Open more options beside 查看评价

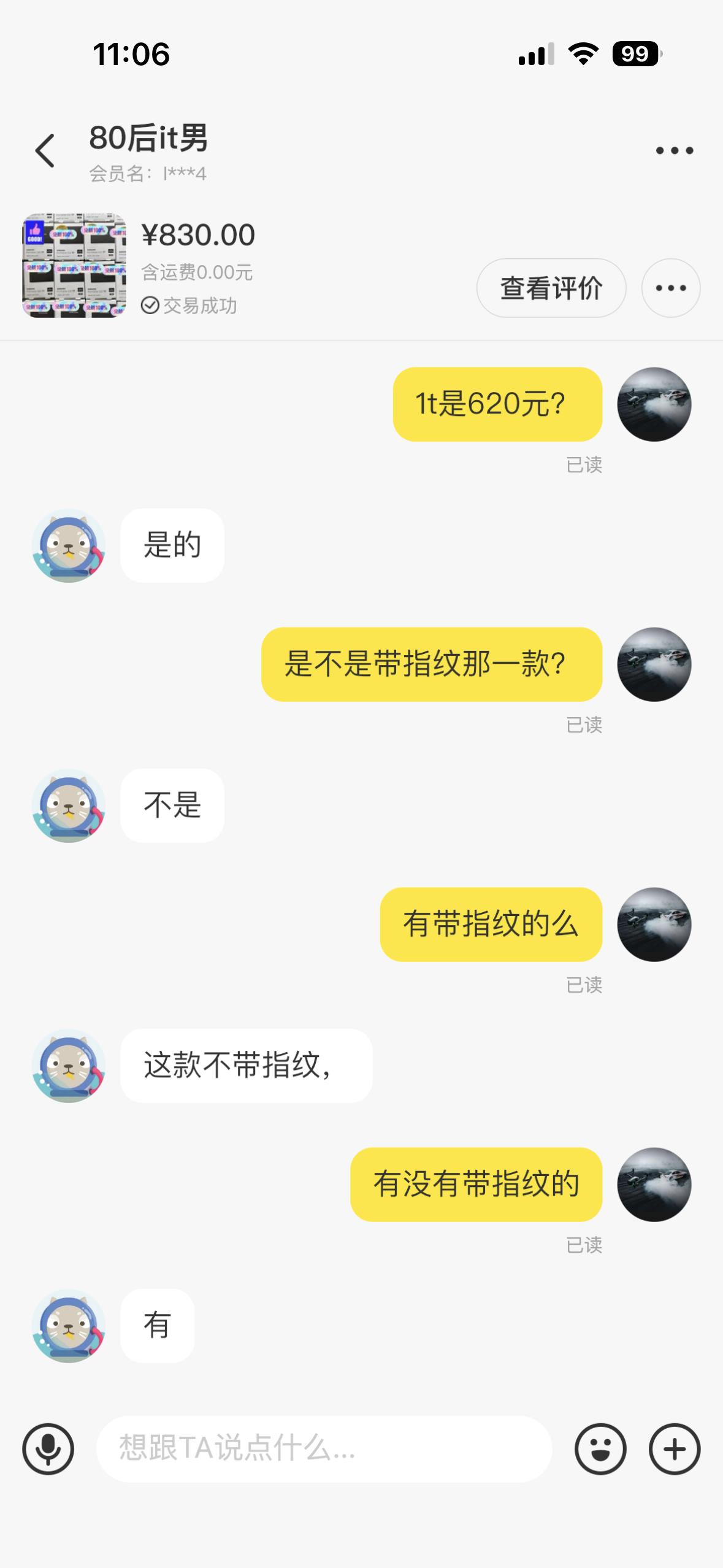[x=672, y=288]
